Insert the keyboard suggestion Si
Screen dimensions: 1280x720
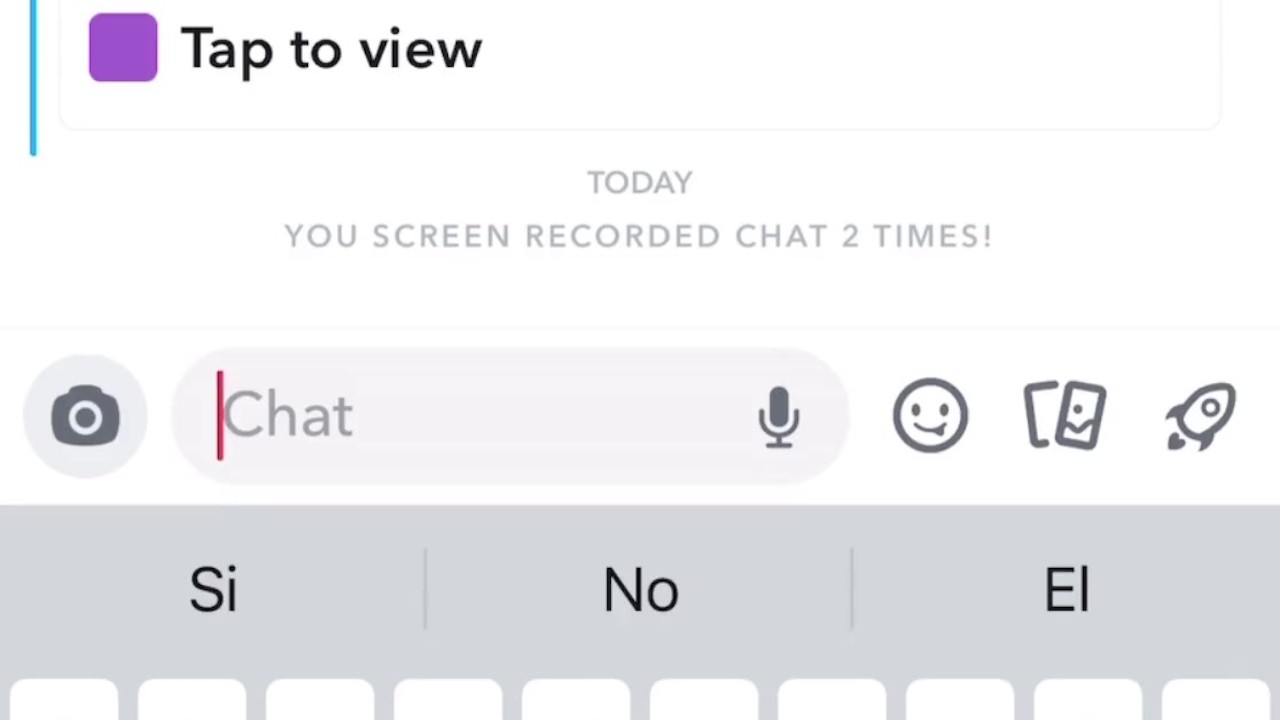pos(213,590)
